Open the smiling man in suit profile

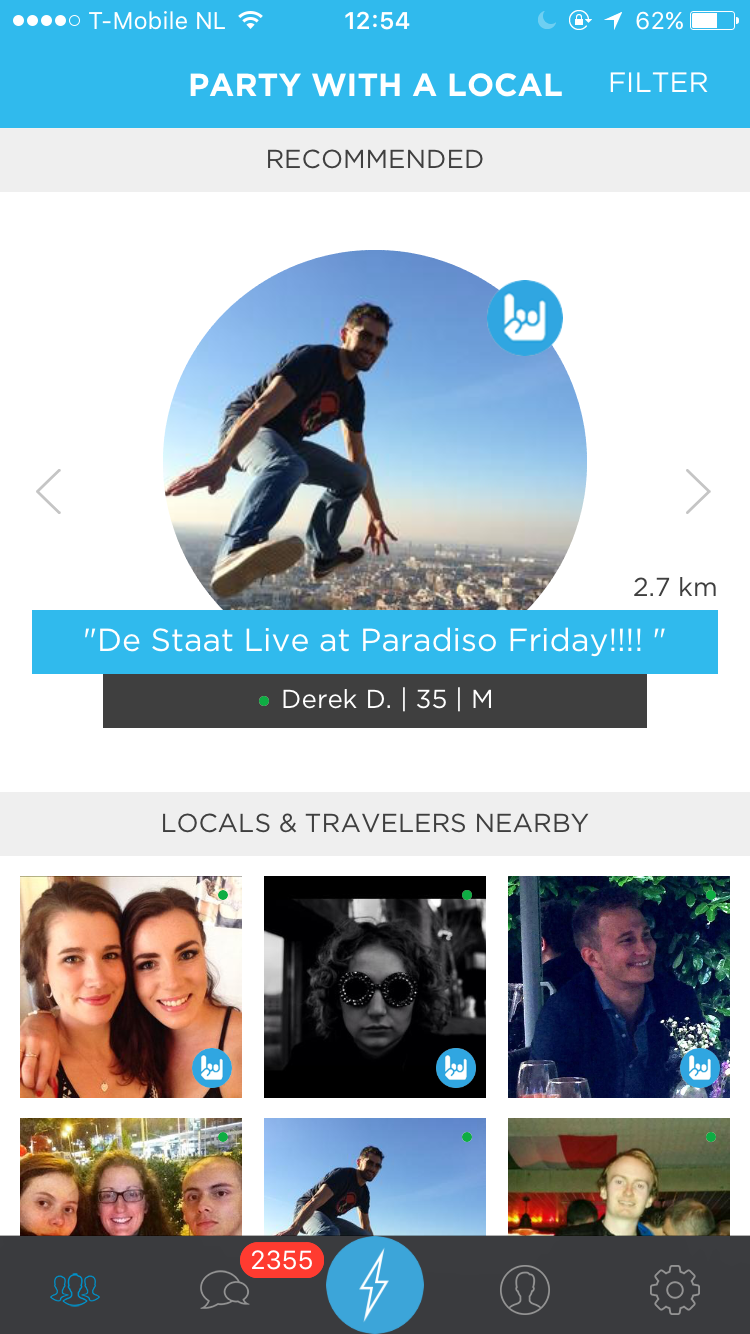click(x=619, y=987)
